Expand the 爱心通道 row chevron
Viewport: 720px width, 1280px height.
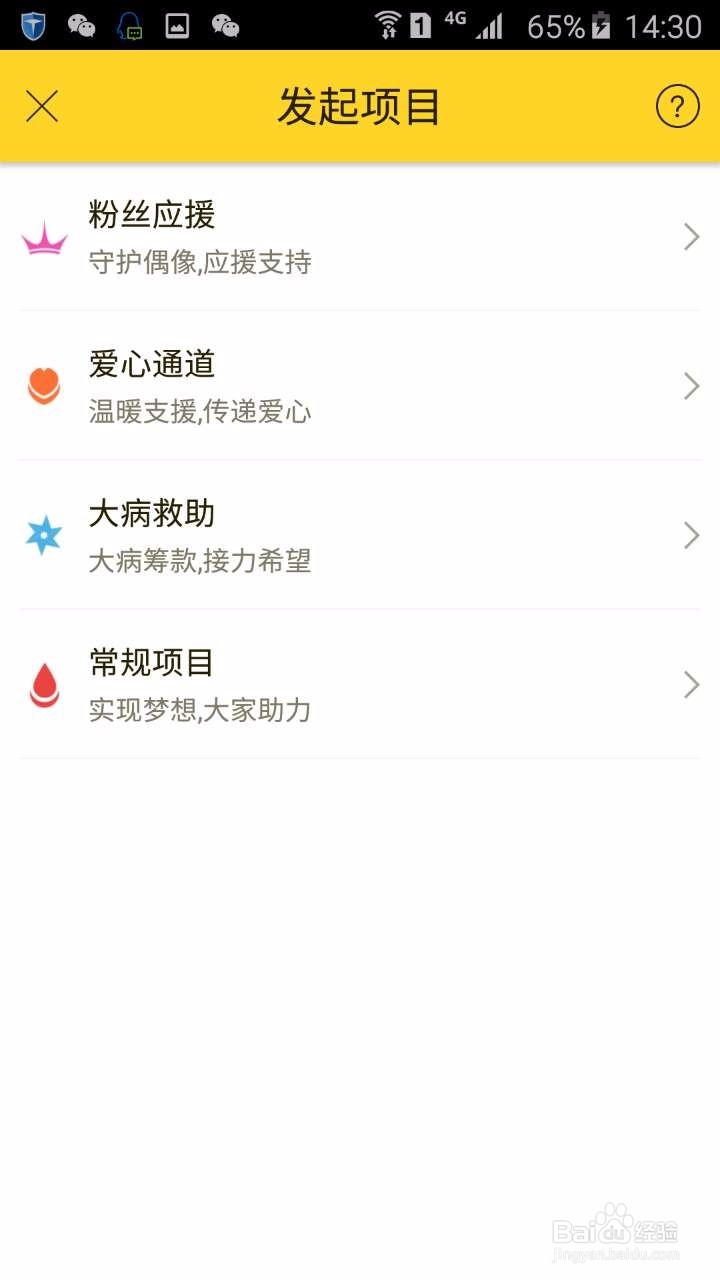[691, 386]
